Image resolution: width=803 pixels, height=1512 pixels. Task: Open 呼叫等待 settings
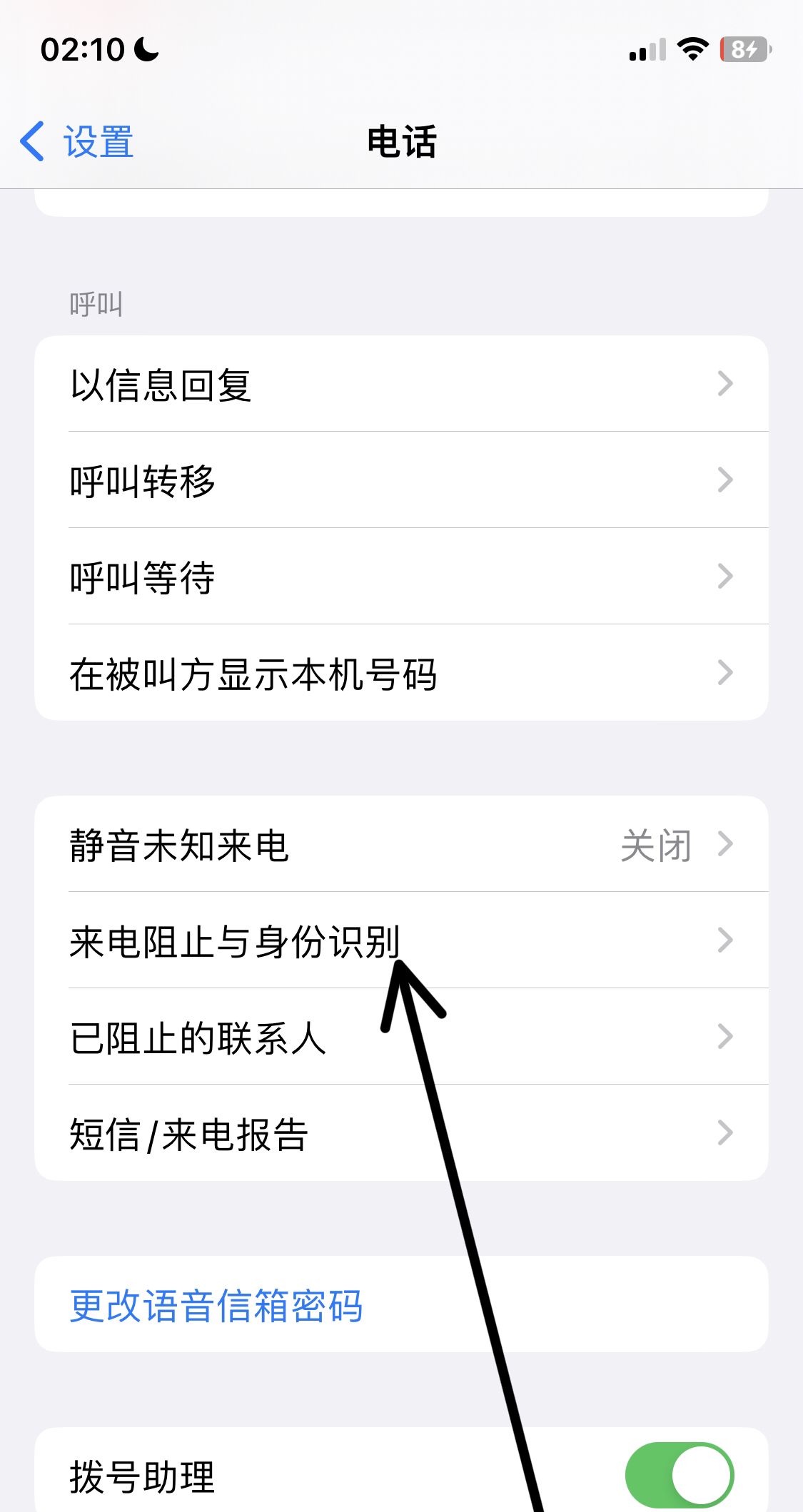coord(400,576)
